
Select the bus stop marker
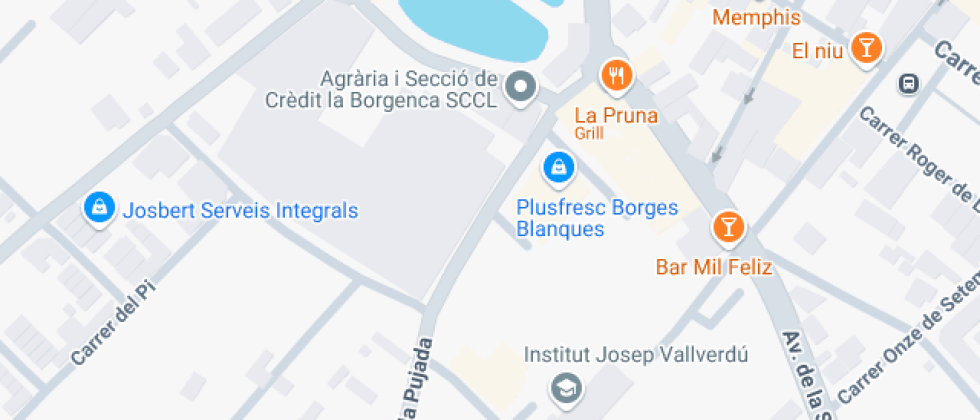click(x=908, y=84)
